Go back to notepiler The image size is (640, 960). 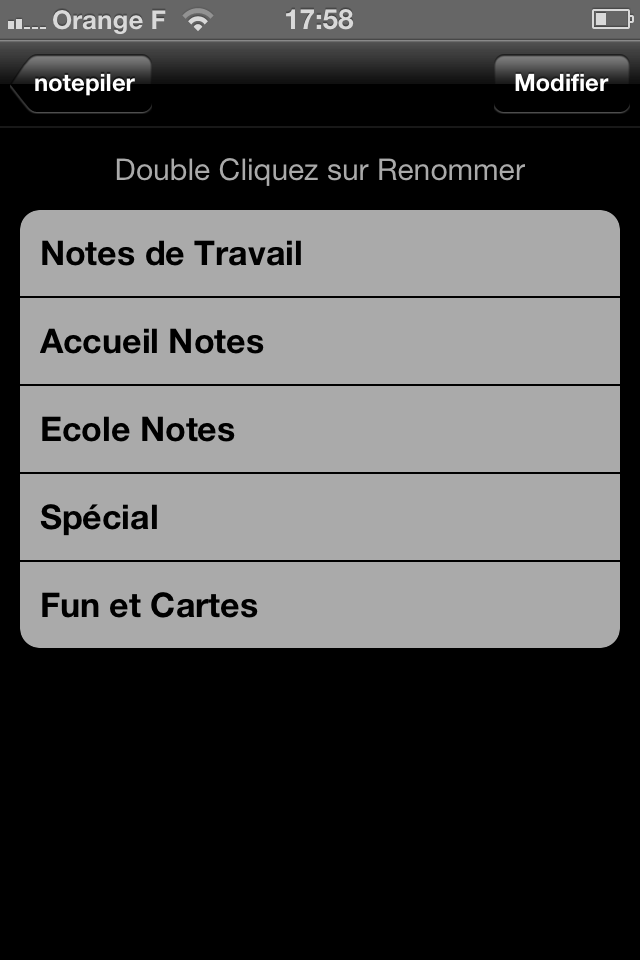[x=83, y=83]
